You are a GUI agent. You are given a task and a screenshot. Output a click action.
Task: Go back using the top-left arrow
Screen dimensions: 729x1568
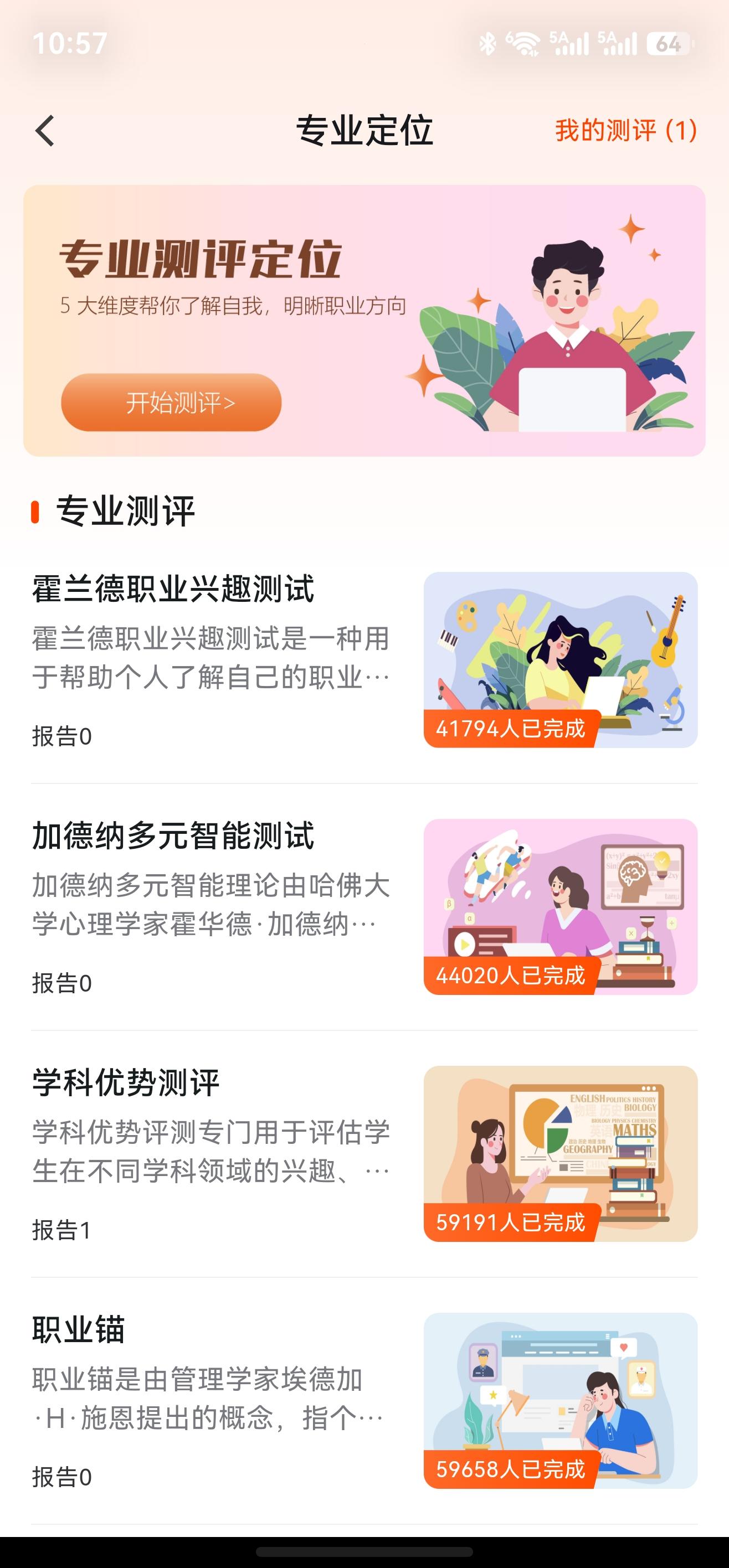[45, 131]
